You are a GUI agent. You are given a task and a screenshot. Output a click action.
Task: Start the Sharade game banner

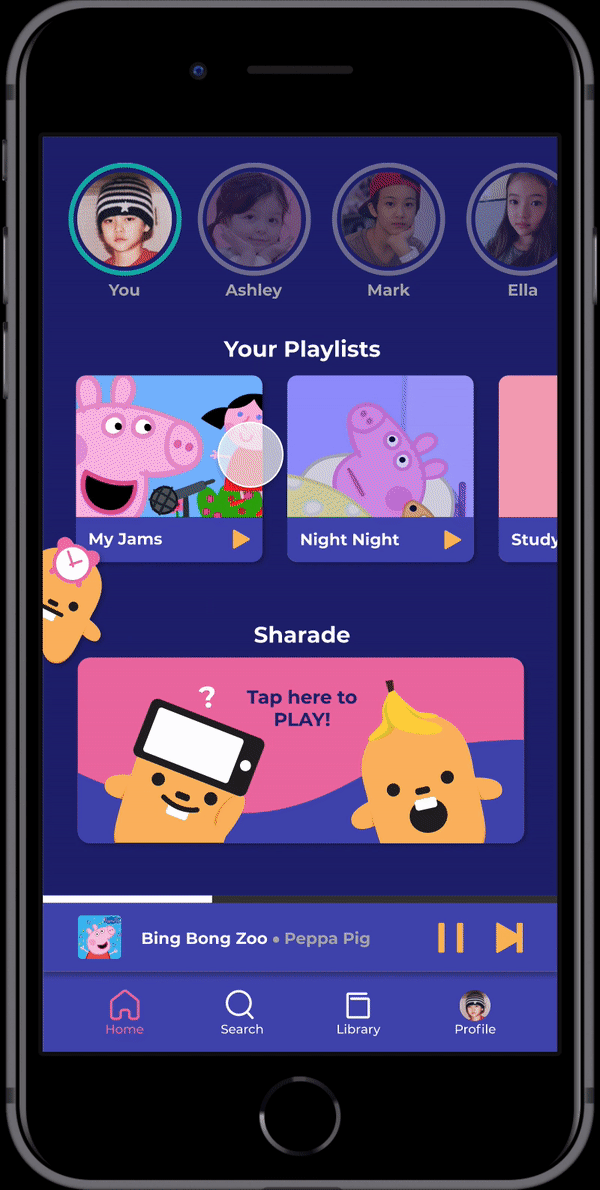(300, 750)
